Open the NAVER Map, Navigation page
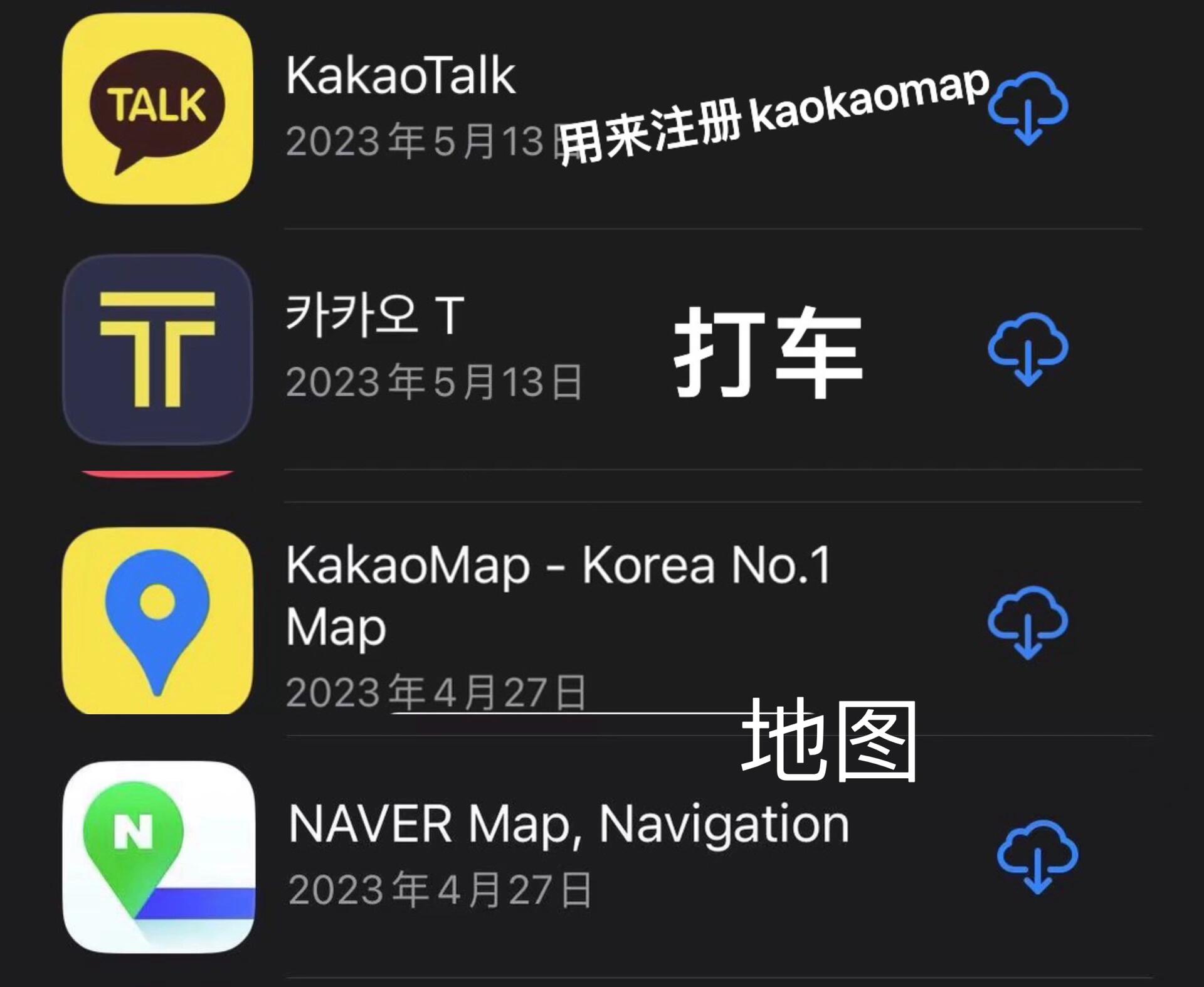 tap(568, 824)
